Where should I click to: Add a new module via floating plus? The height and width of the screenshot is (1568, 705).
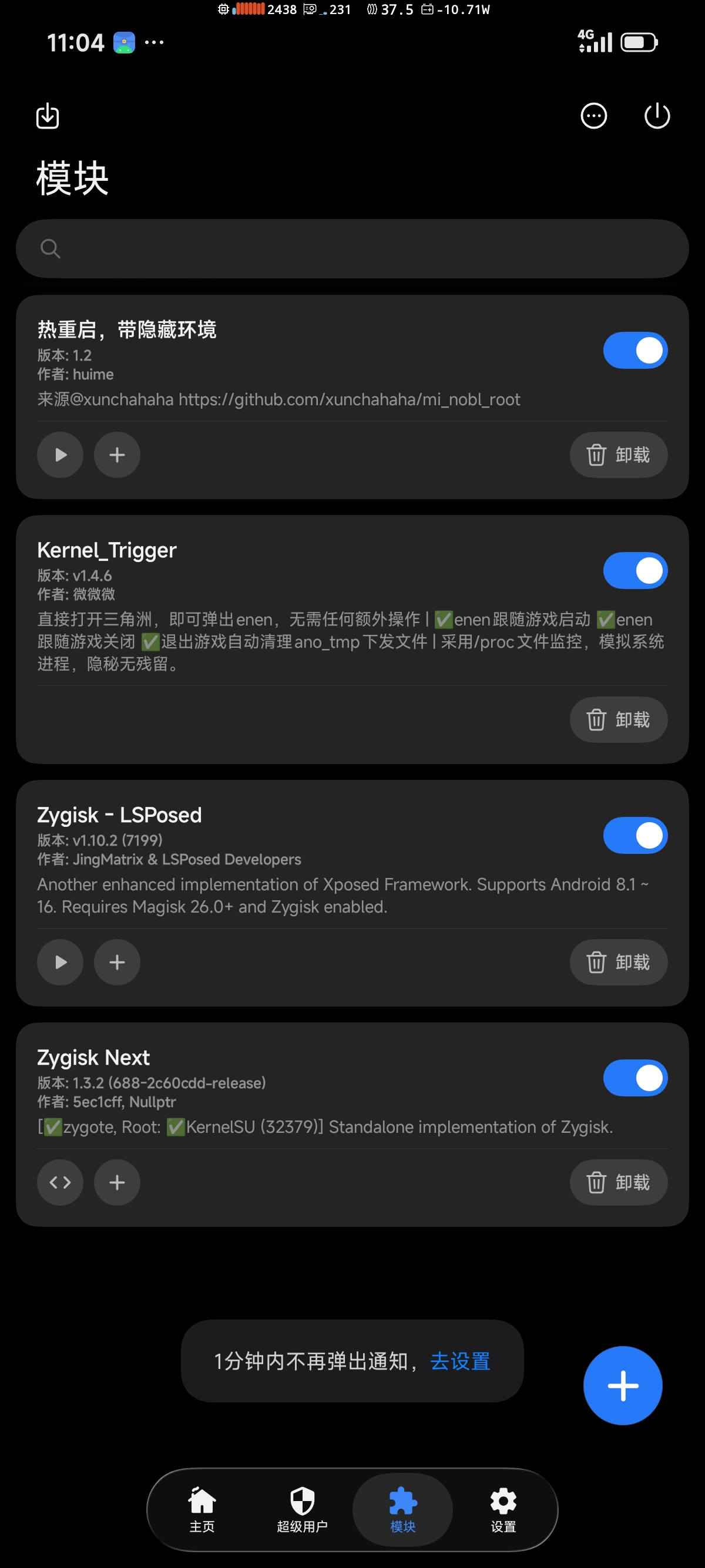pos(622,1385)
